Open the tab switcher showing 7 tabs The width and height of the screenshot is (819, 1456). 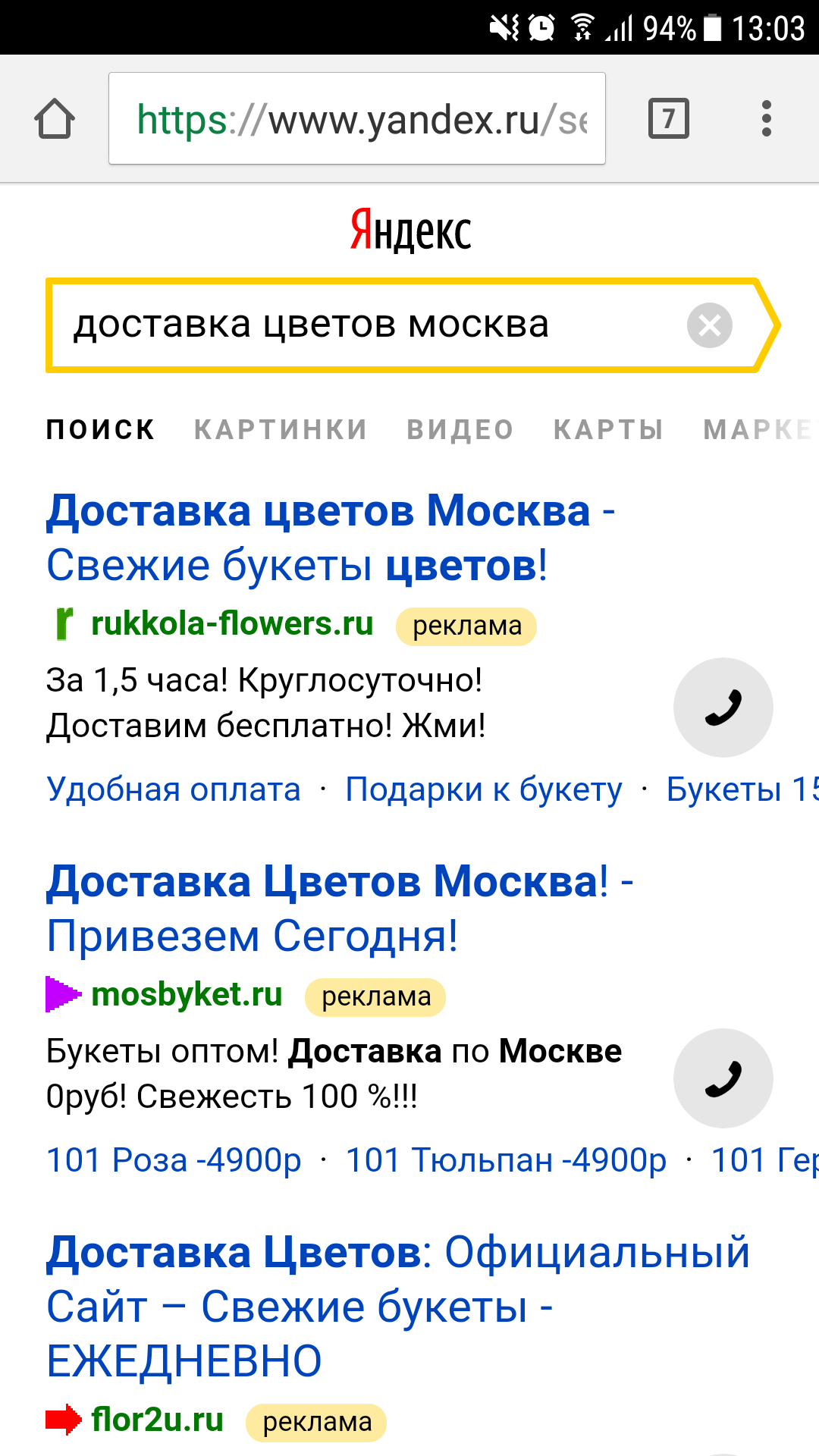668,119
